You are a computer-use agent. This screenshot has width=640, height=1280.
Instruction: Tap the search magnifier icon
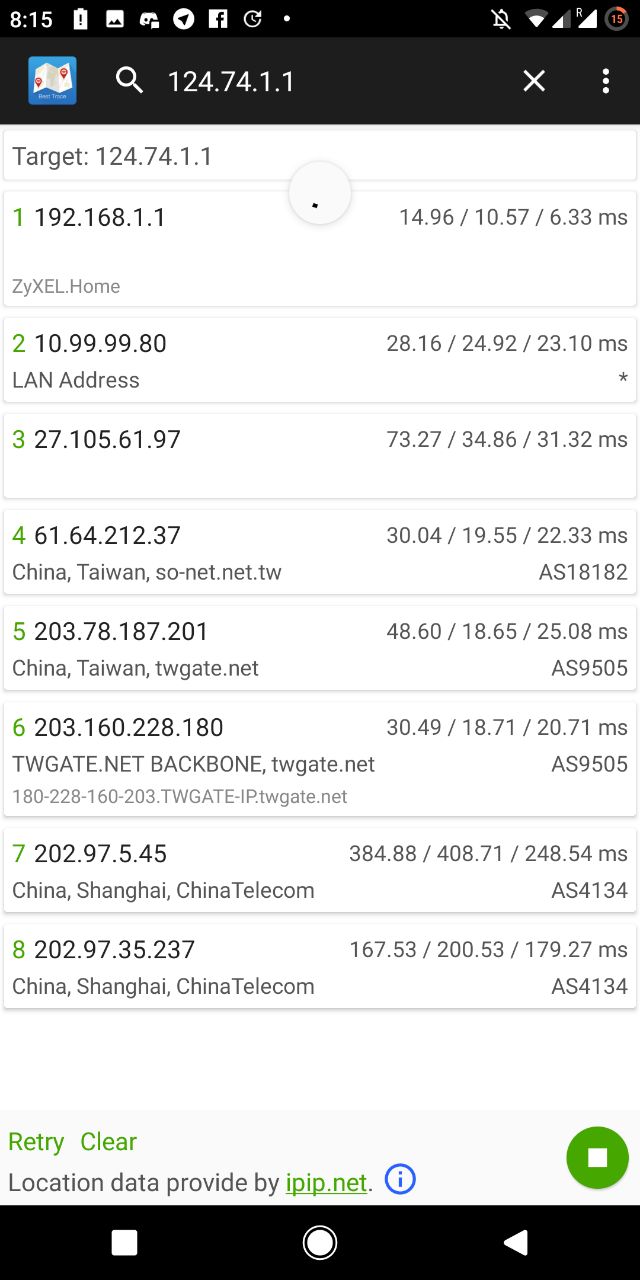[130, 80]
